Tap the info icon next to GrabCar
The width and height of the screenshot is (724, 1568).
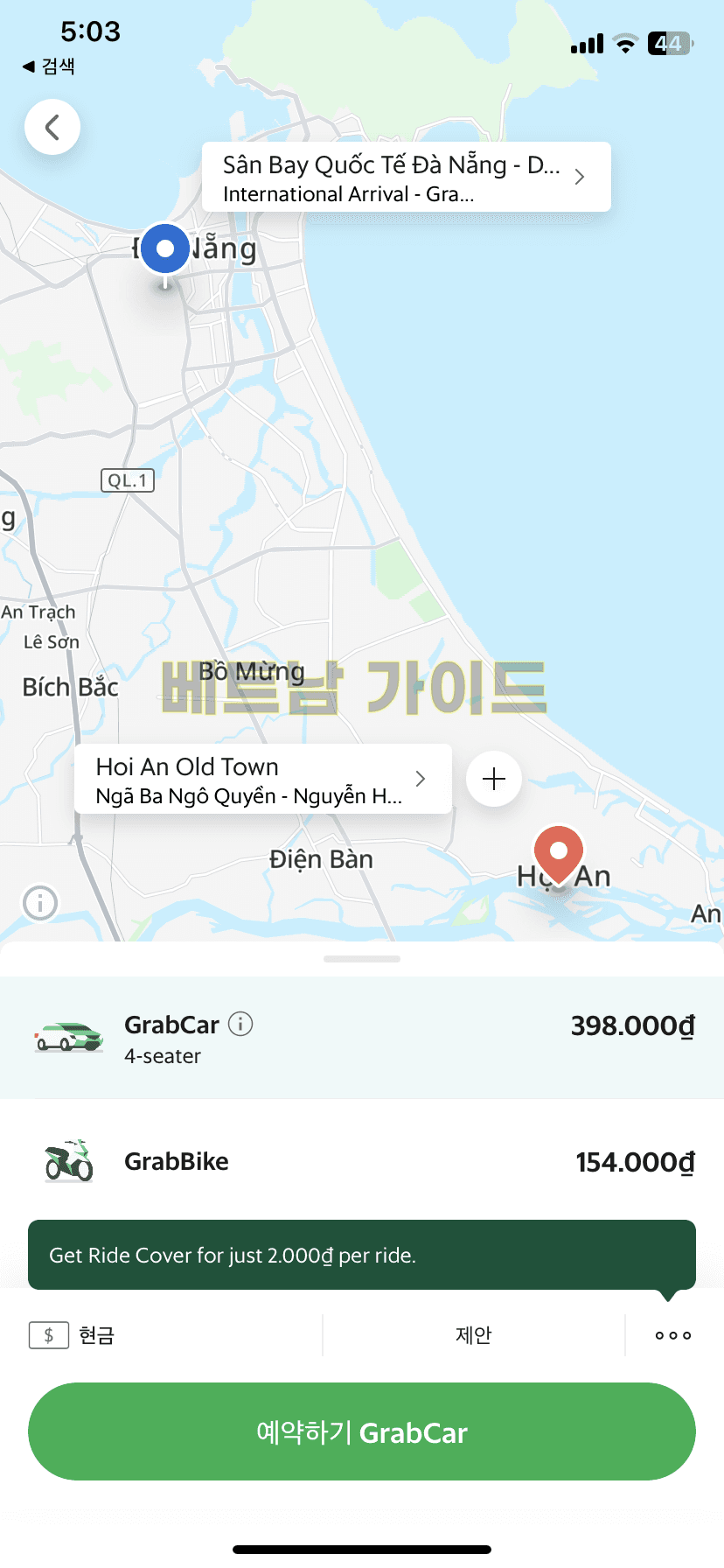click(240, 1023)
